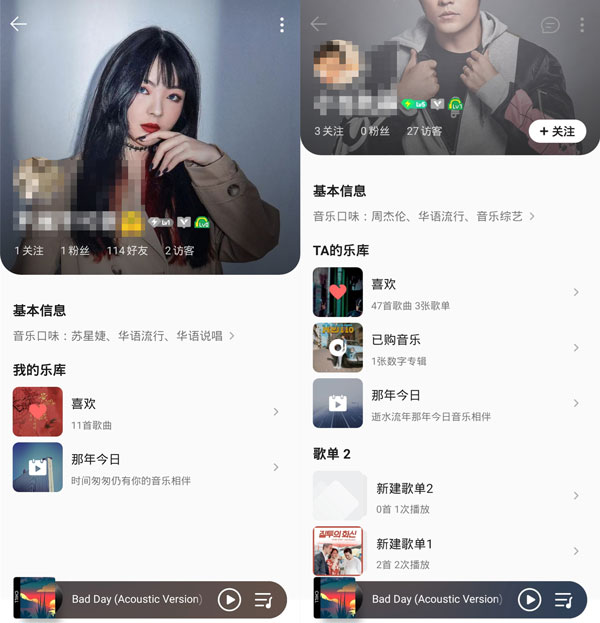Open 那年今日 under 我的乐库
The height and width of the screenshot is (623, 600).
point(146,467)
